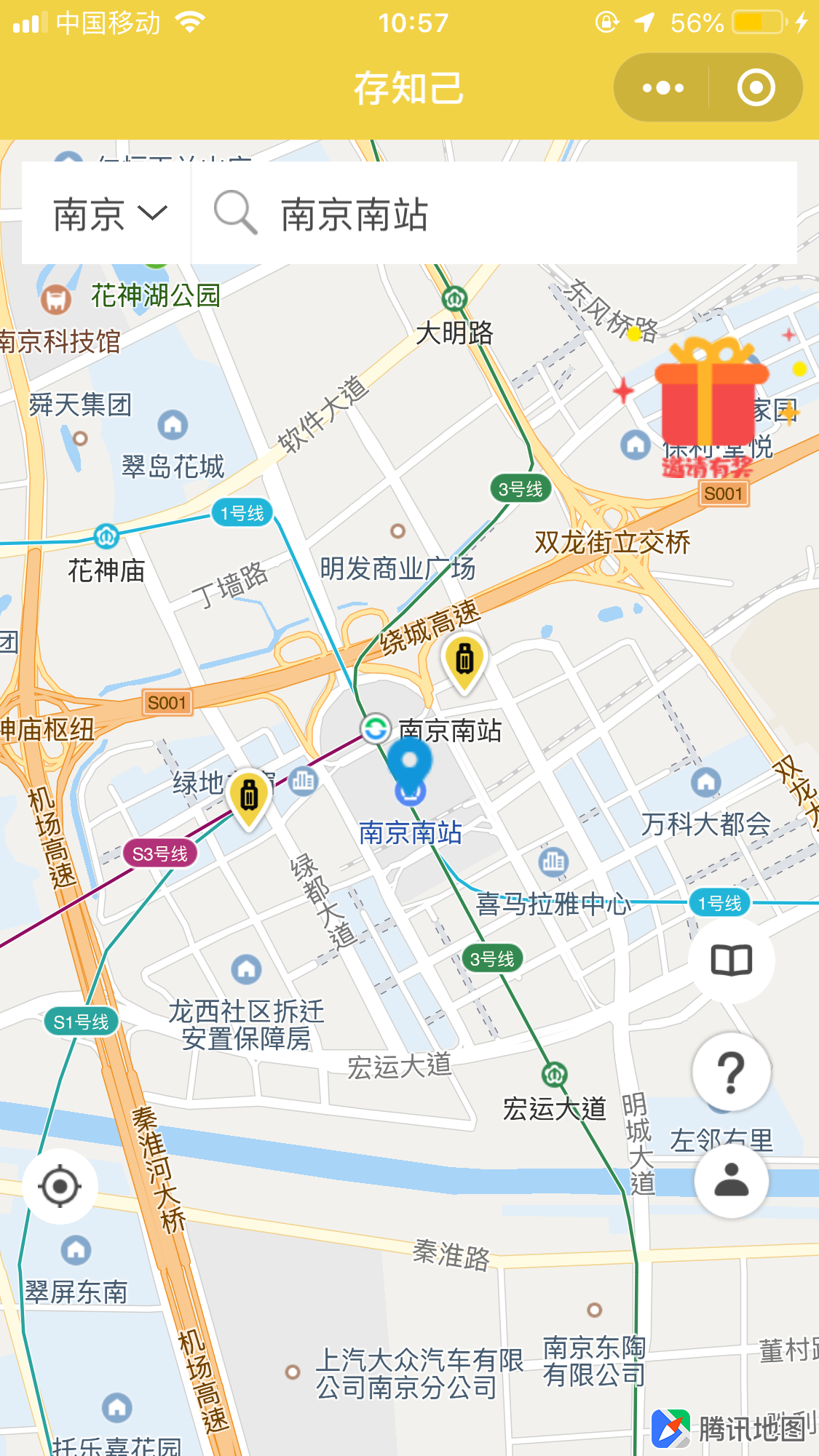This screenshot has height=1456, width=819.
Task: Select the luggage marker near 绿地
Action: [x=249, y=798]
